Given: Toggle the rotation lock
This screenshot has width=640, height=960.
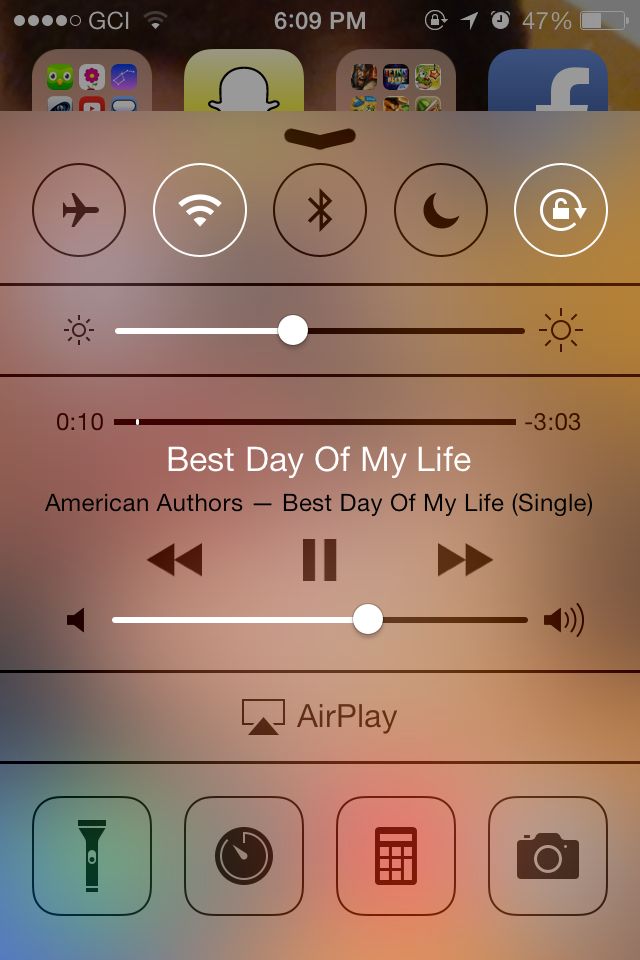Looking at the screenshot, I should [x=561, y=211].
